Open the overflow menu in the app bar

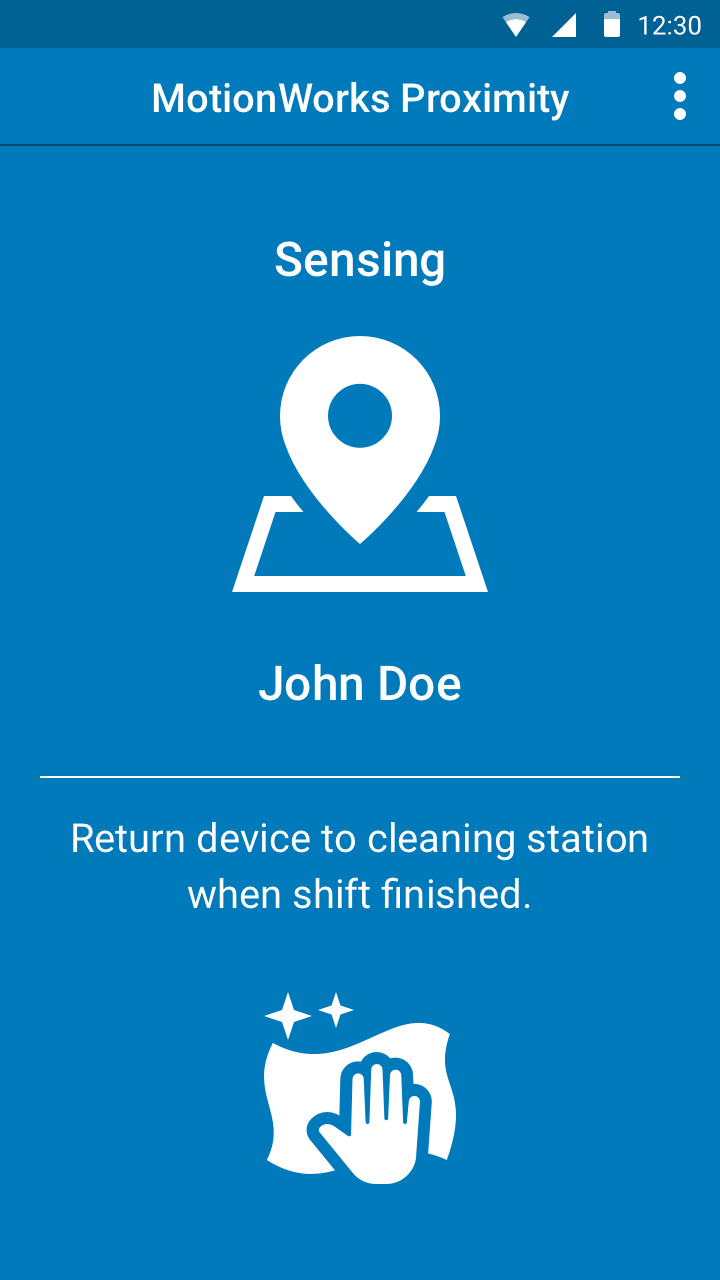pyautogui.click(x=680, y=97)
